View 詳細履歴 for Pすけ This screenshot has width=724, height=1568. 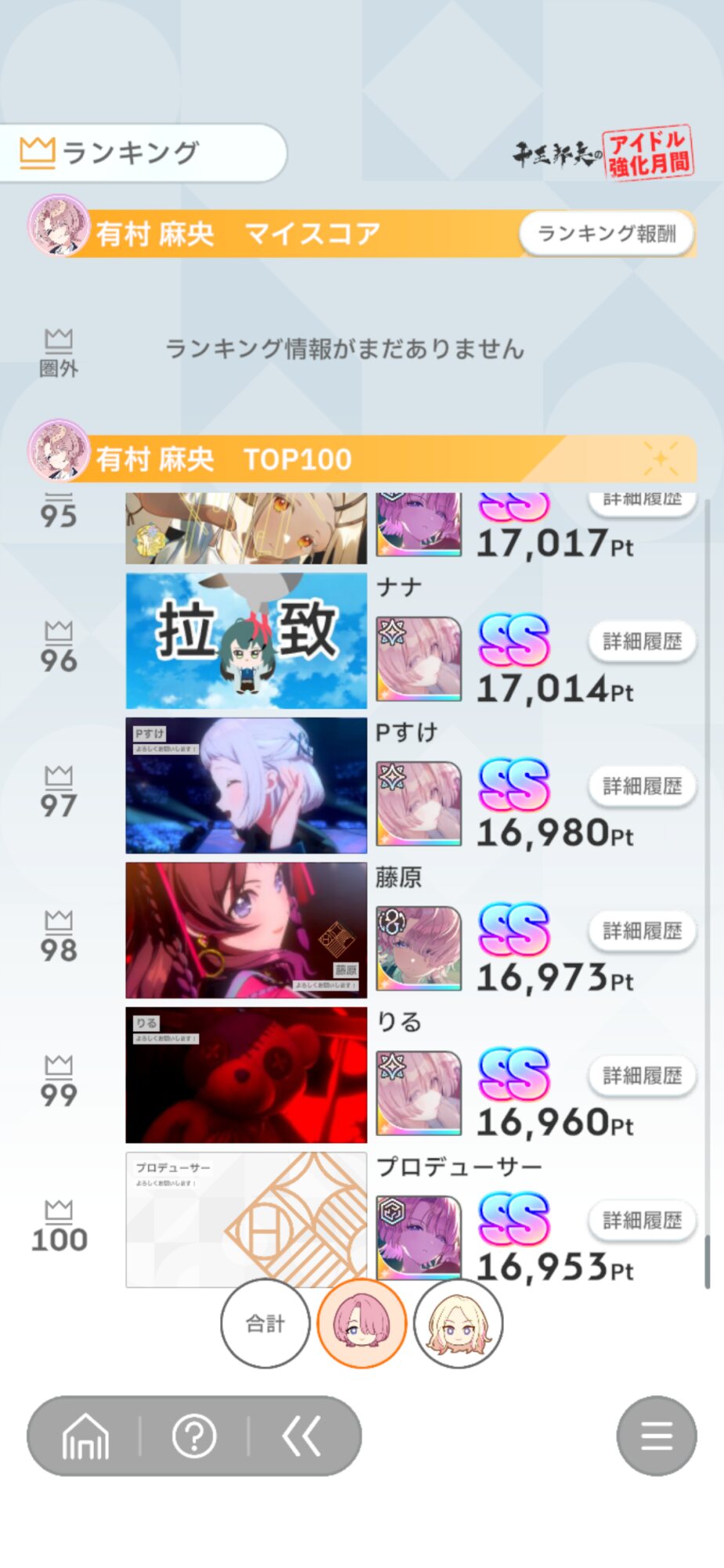coord(642,786)
